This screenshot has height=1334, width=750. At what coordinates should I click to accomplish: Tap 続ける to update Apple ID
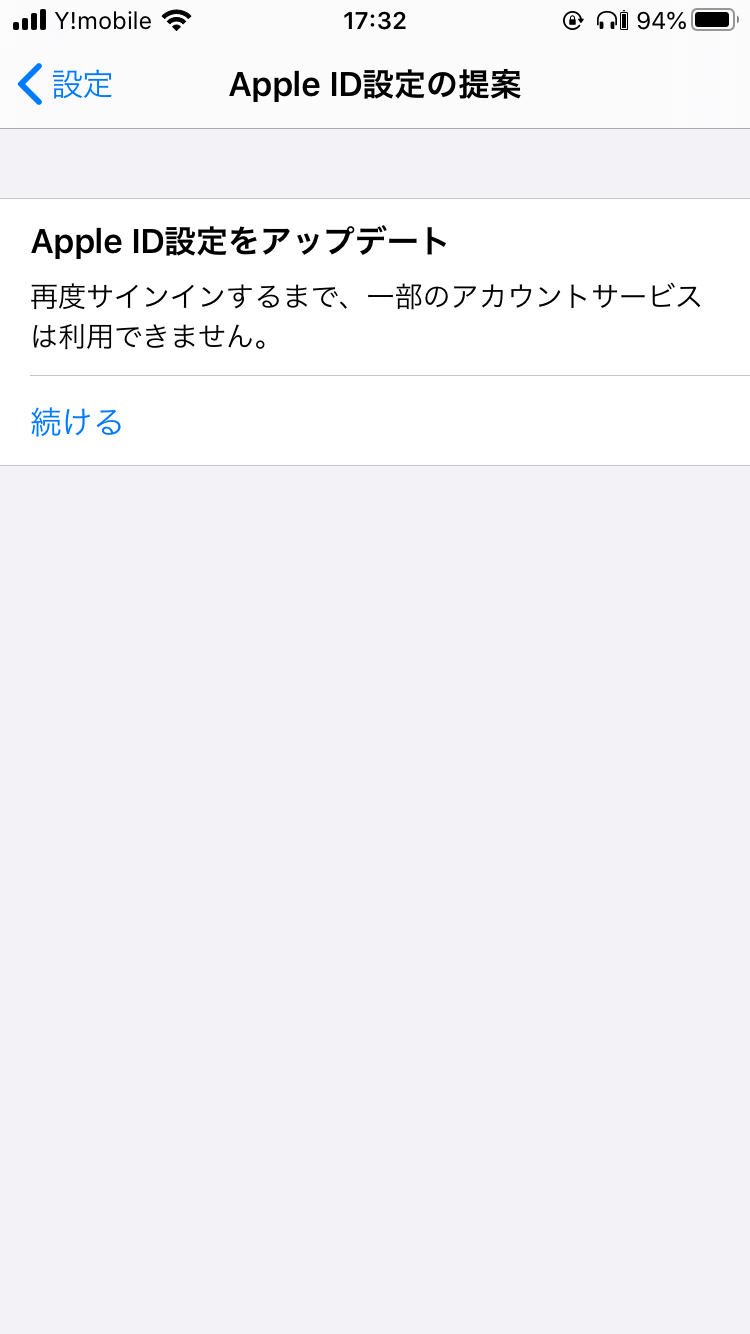pos(78,422)
